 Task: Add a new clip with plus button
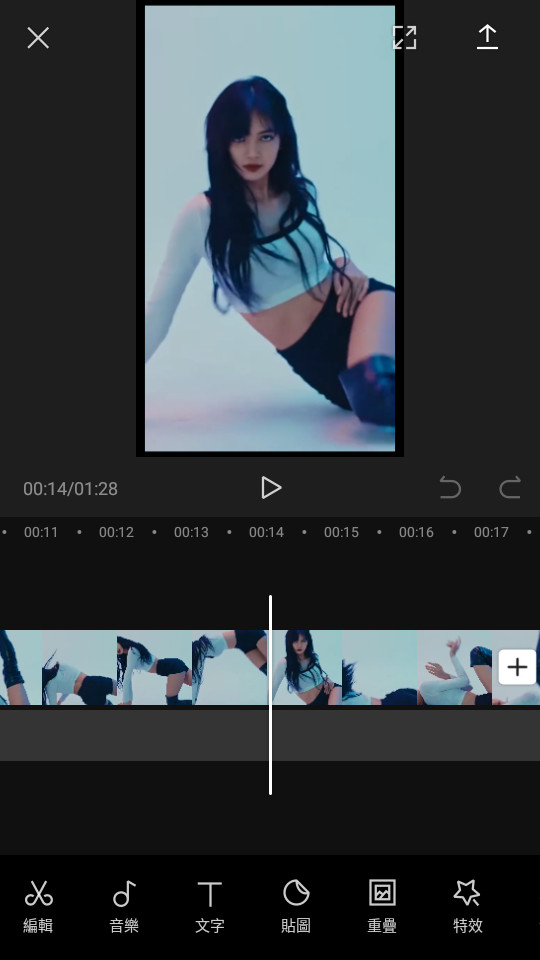(x=517, y=667)
